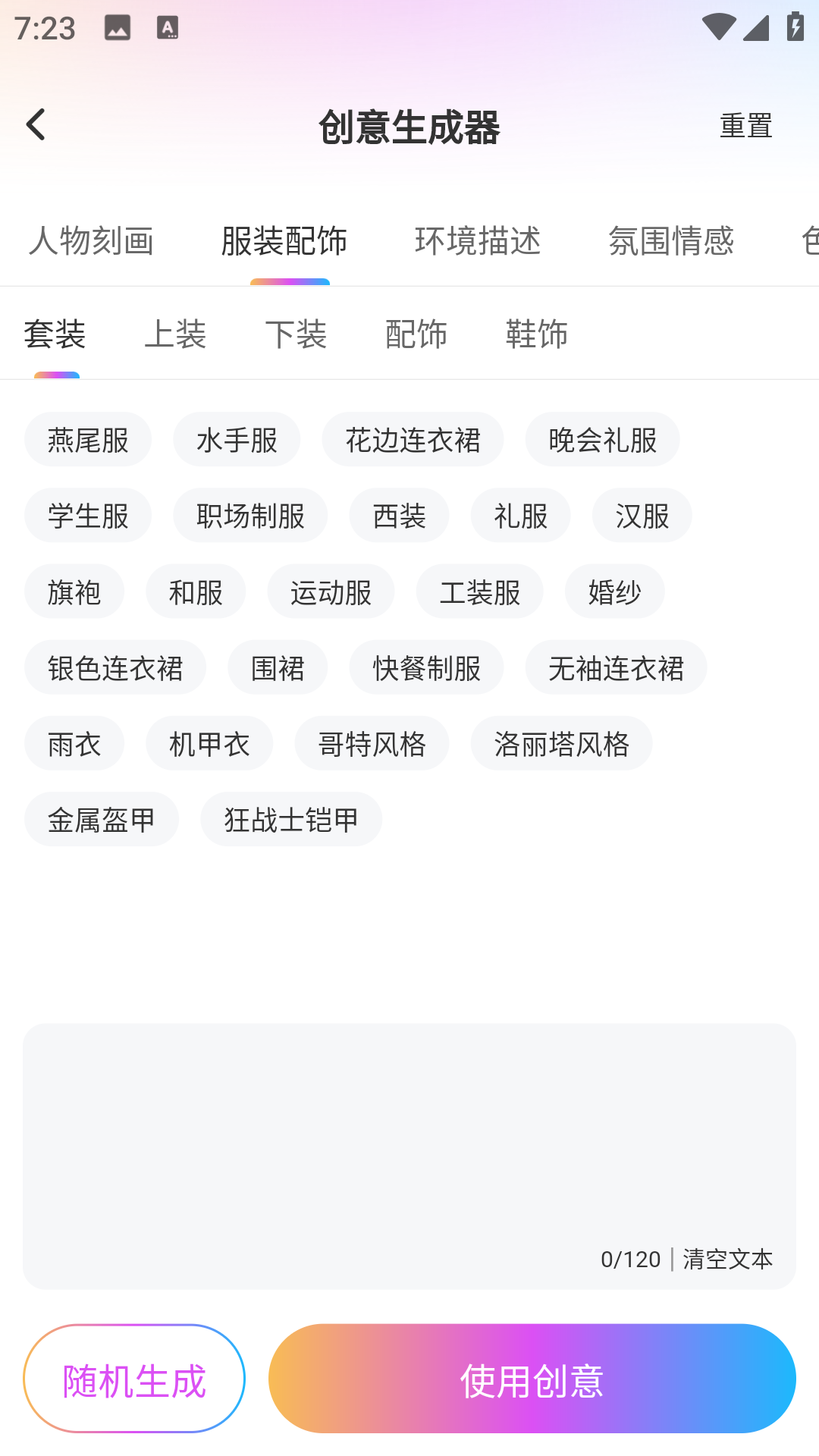Switch to the 配饰 sub-tab
Image resolution: width=819 pixels, height=1456 pixels.
416,334
